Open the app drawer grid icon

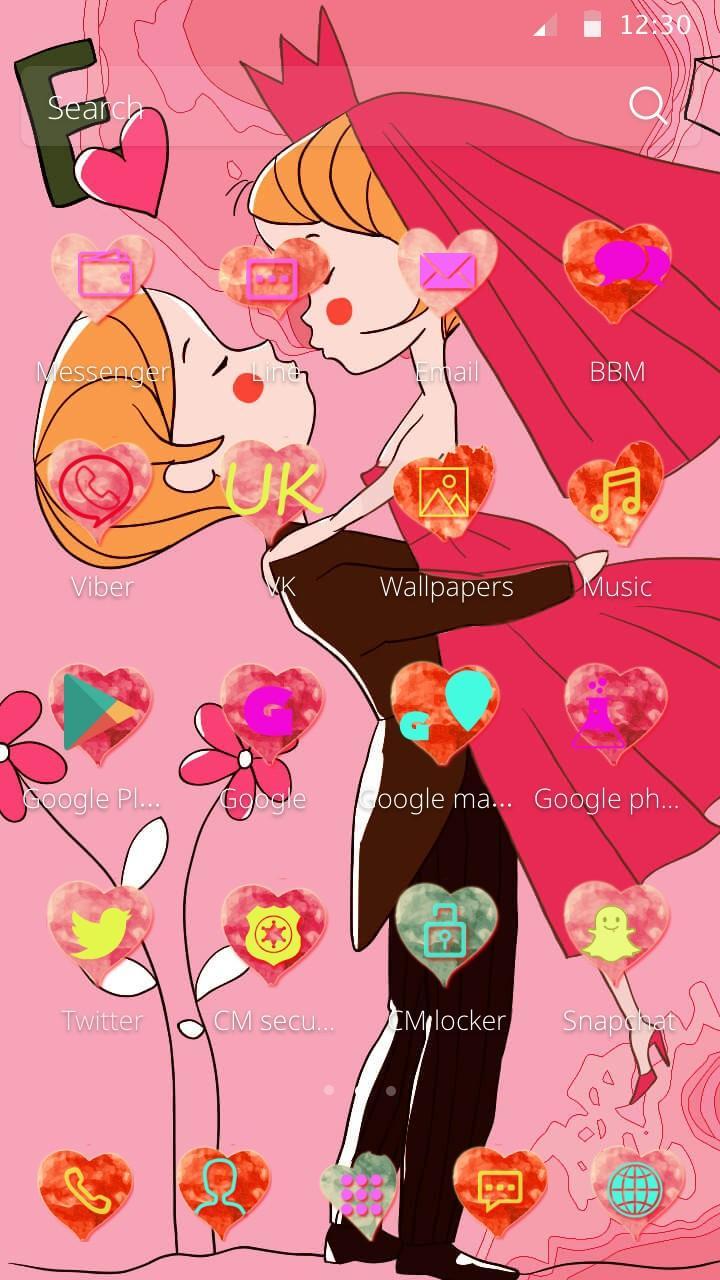360,1193
